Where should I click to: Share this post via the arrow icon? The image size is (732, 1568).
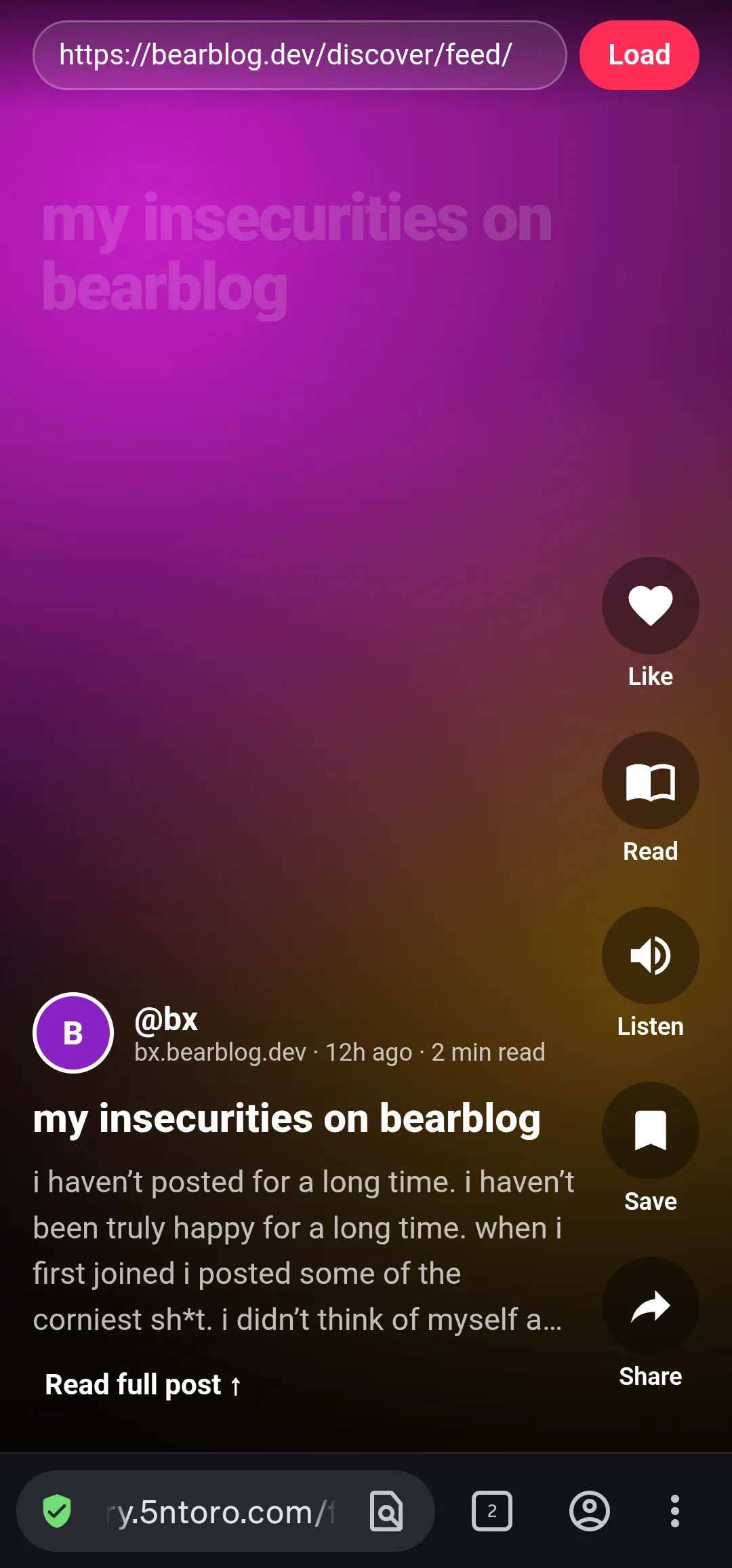coord(651,1306)
